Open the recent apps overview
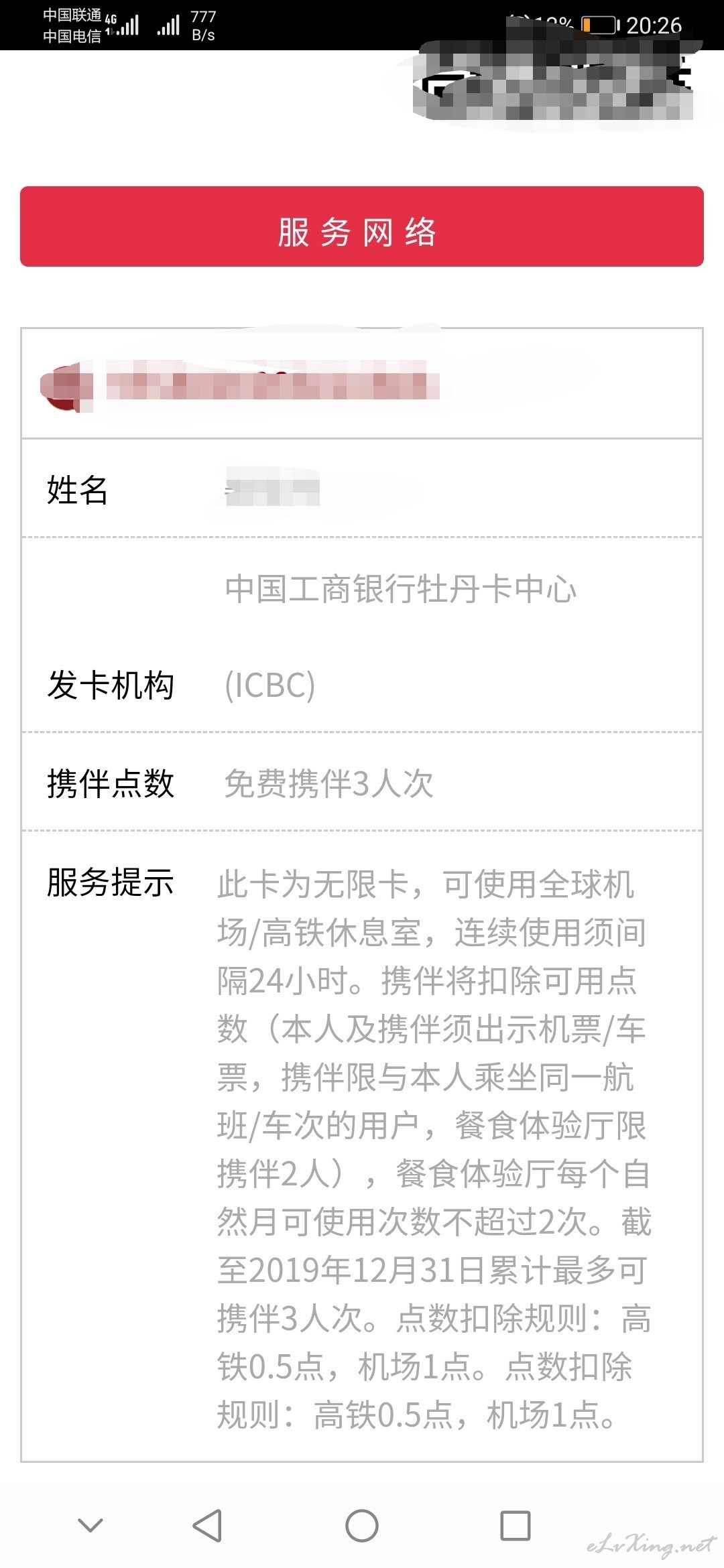The height and width of the screenshot is (1568, 724). tap(516, 1526)
